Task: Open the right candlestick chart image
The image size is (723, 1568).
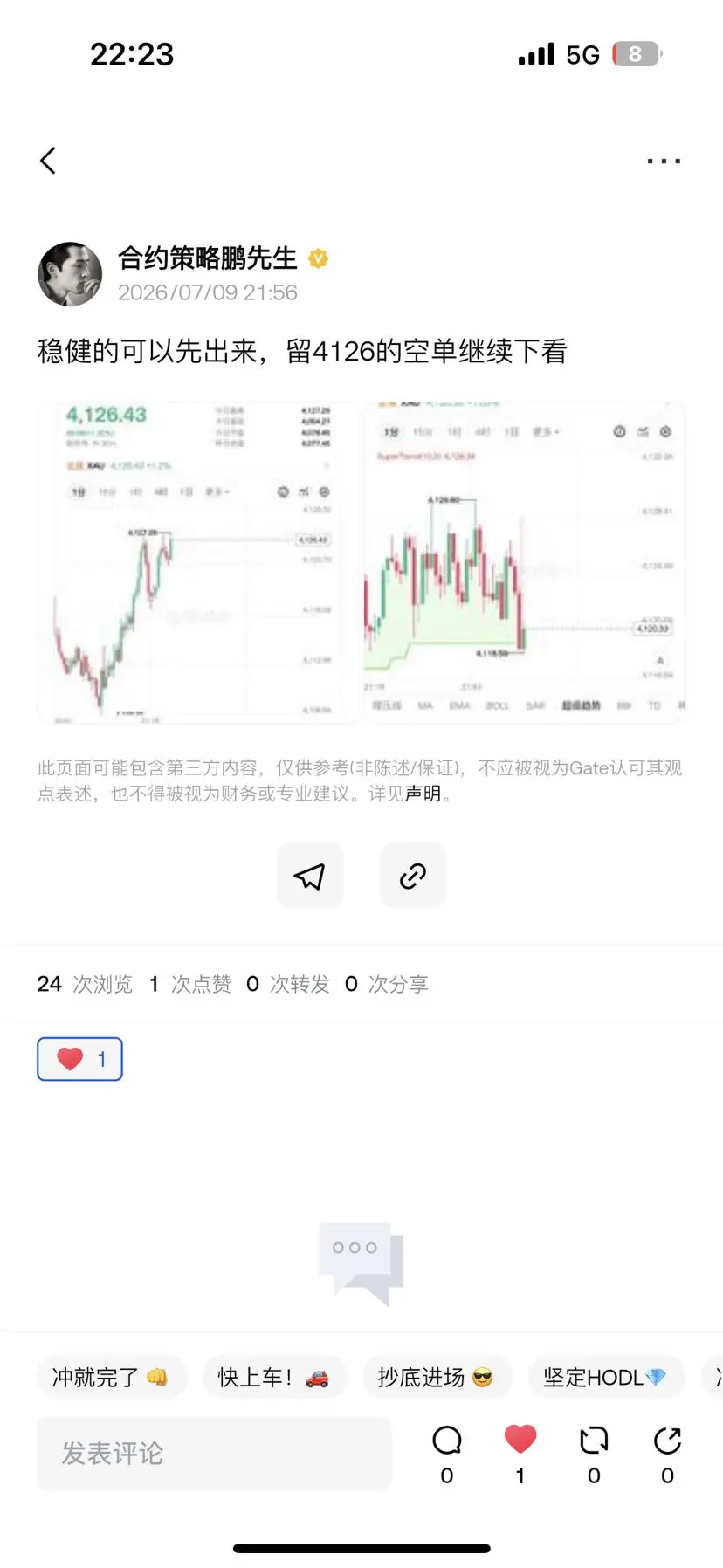Action: click(x=525, y=562)
